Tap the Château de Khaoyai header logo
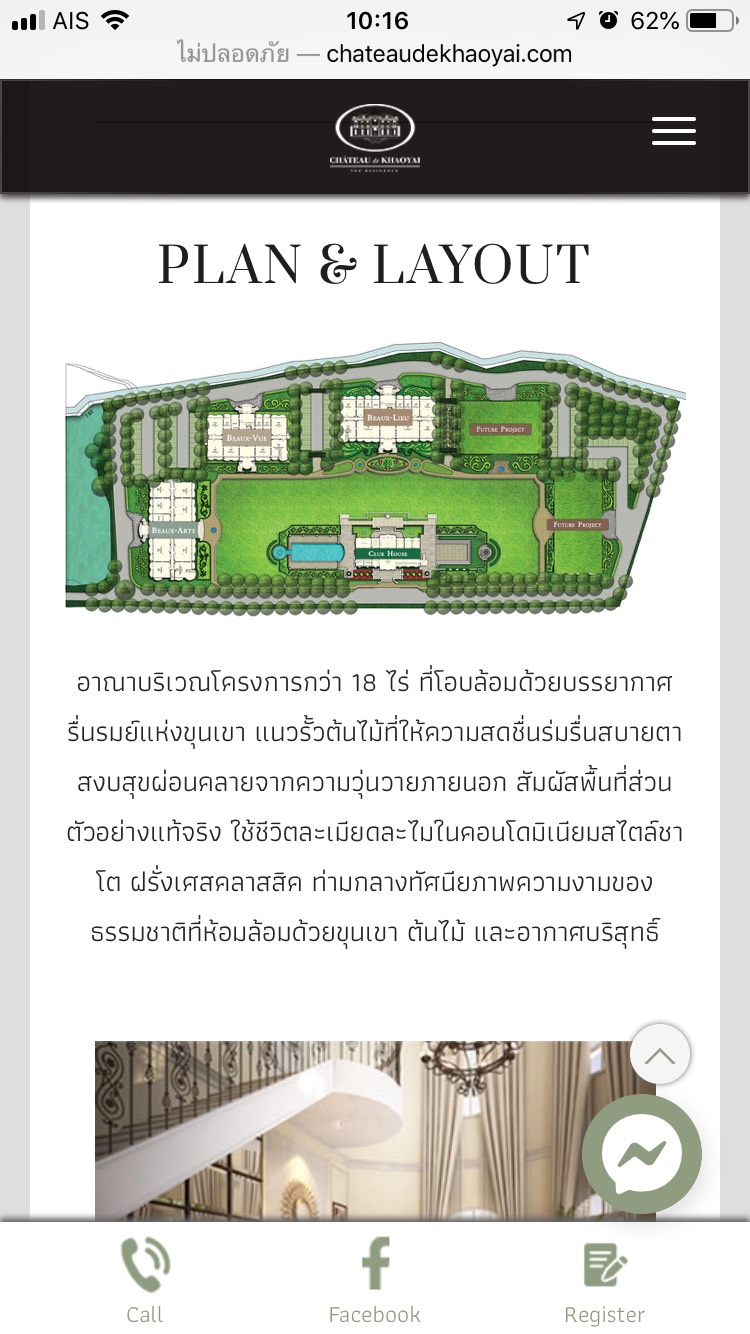The width and height of the screenshot is (750, 1334). [x=375, y=137]
